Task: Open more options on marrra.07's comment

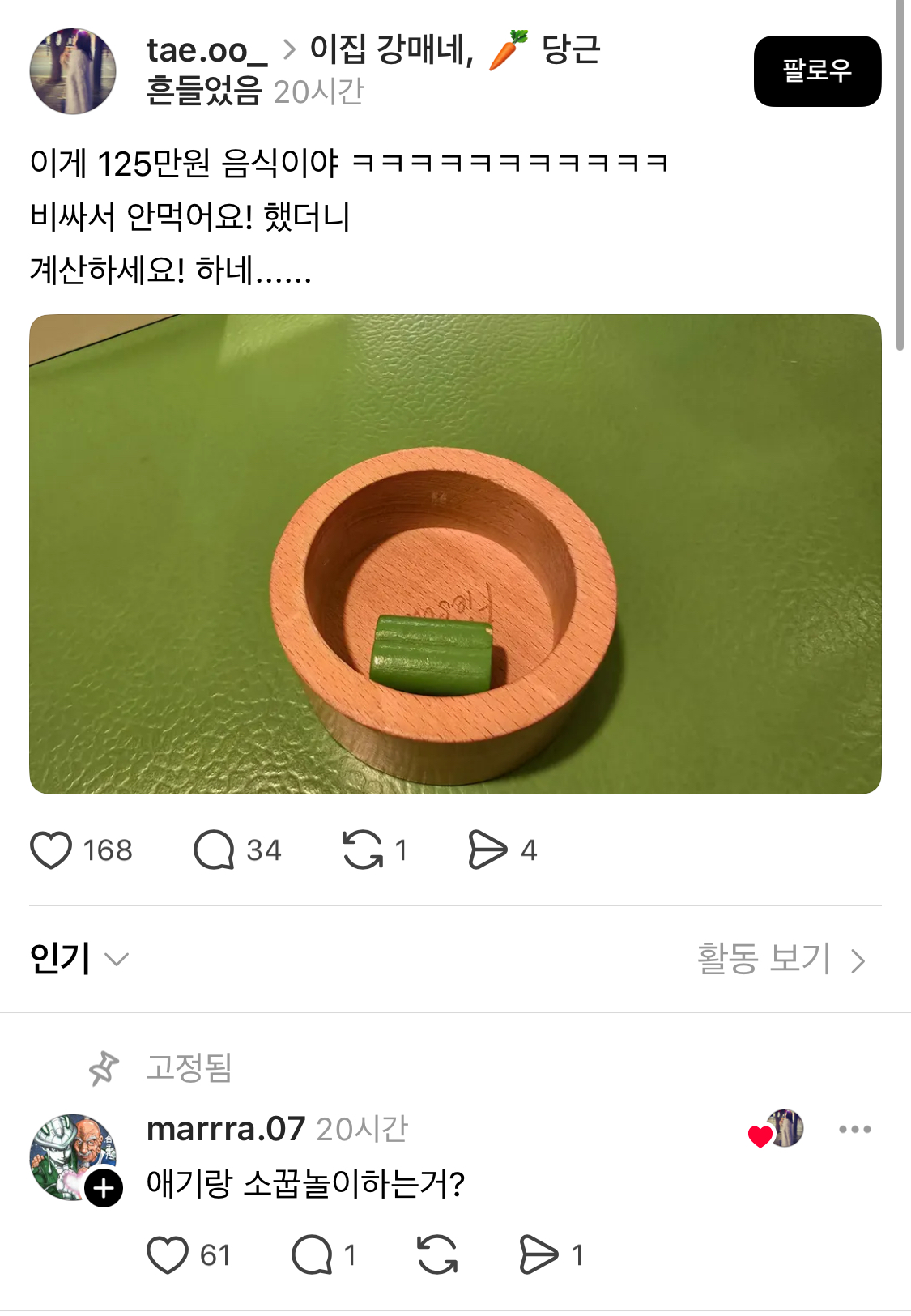Action: (x=854, y=1129)
